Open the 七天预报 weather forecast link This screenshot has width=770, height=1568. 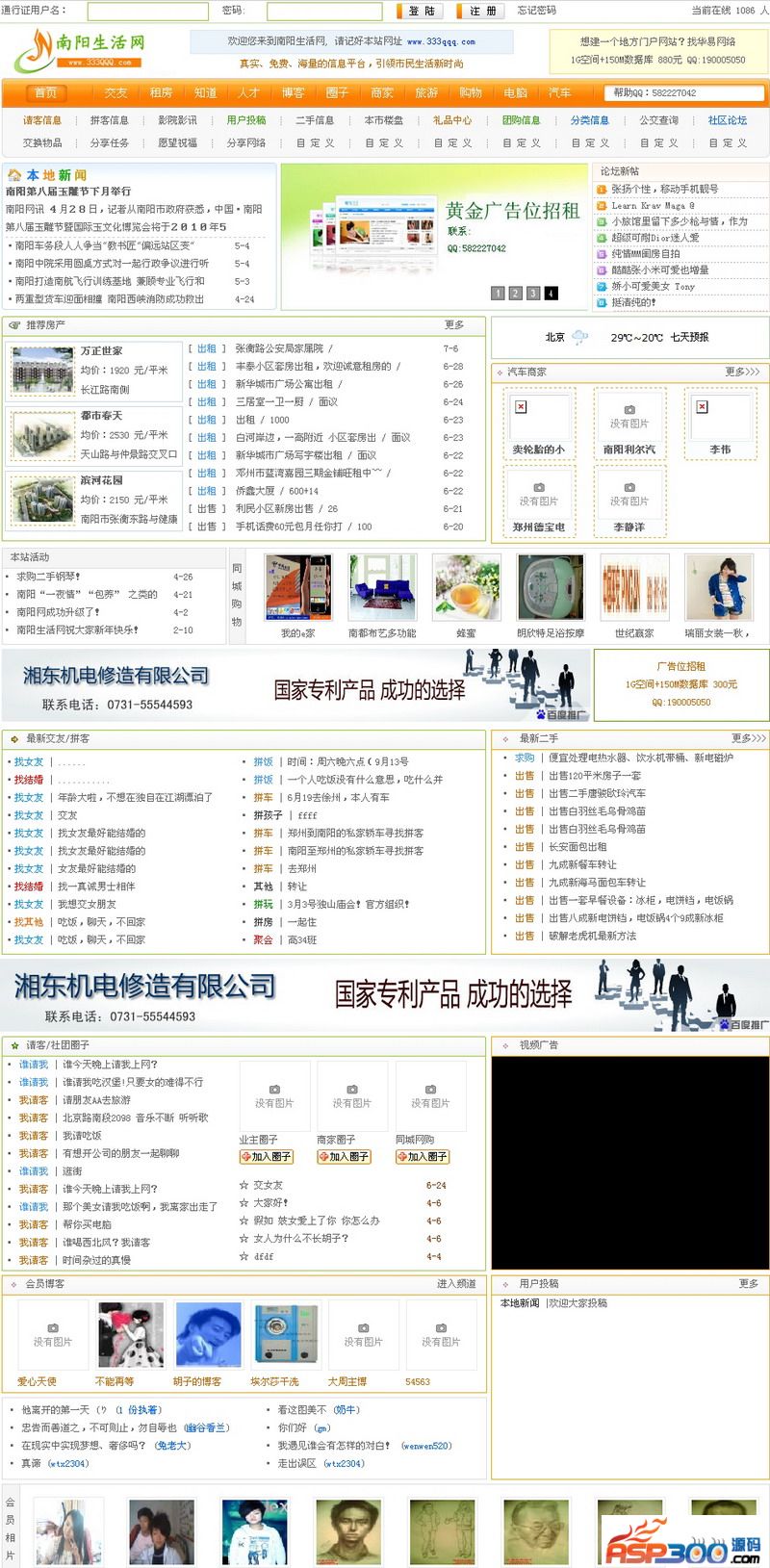(x=689, y=338)
